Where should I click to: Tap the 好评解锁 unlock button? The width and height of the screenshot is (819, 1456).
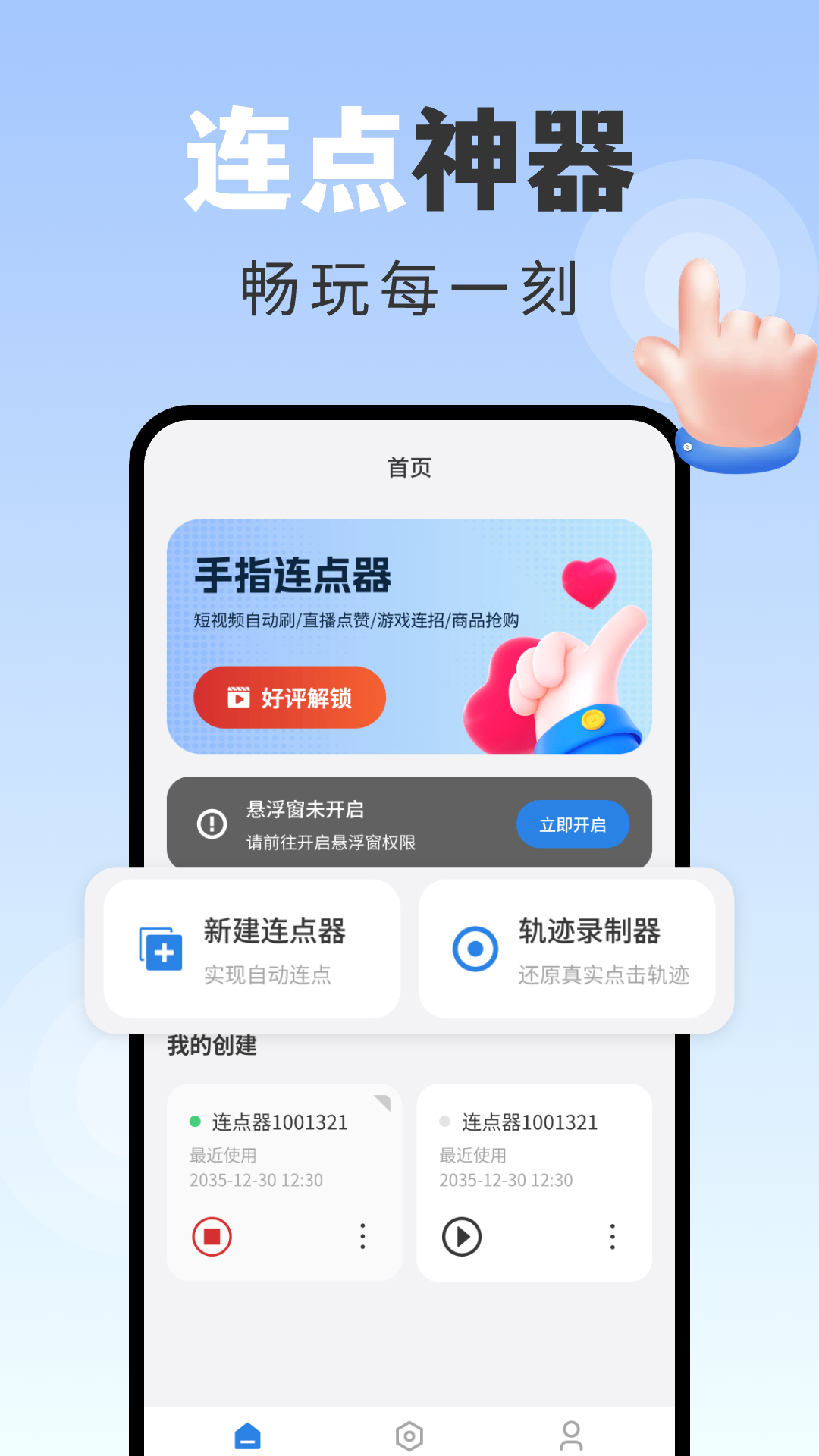tap(289, 698)
